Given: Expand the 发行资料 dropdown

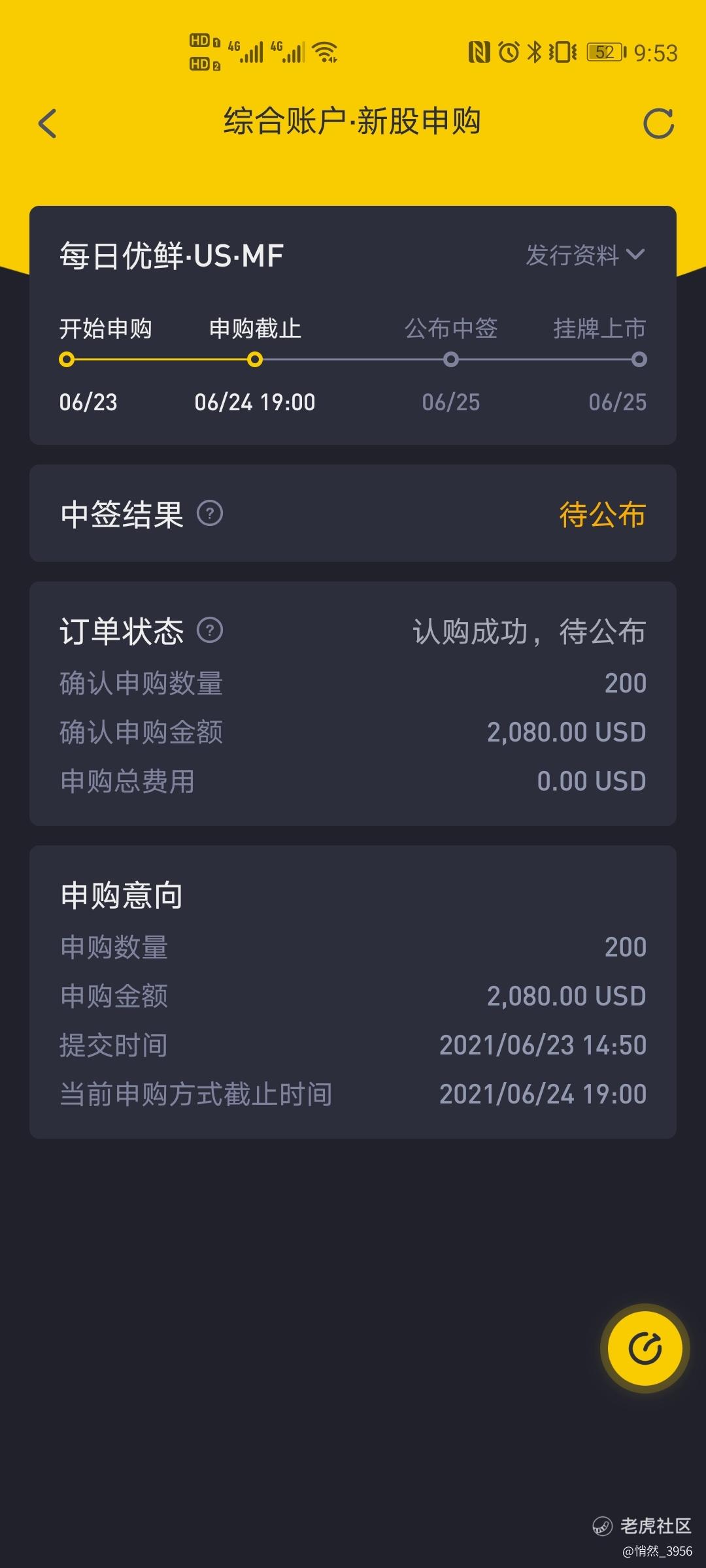Looking at the screenshot, I should [x=585, y=255].
